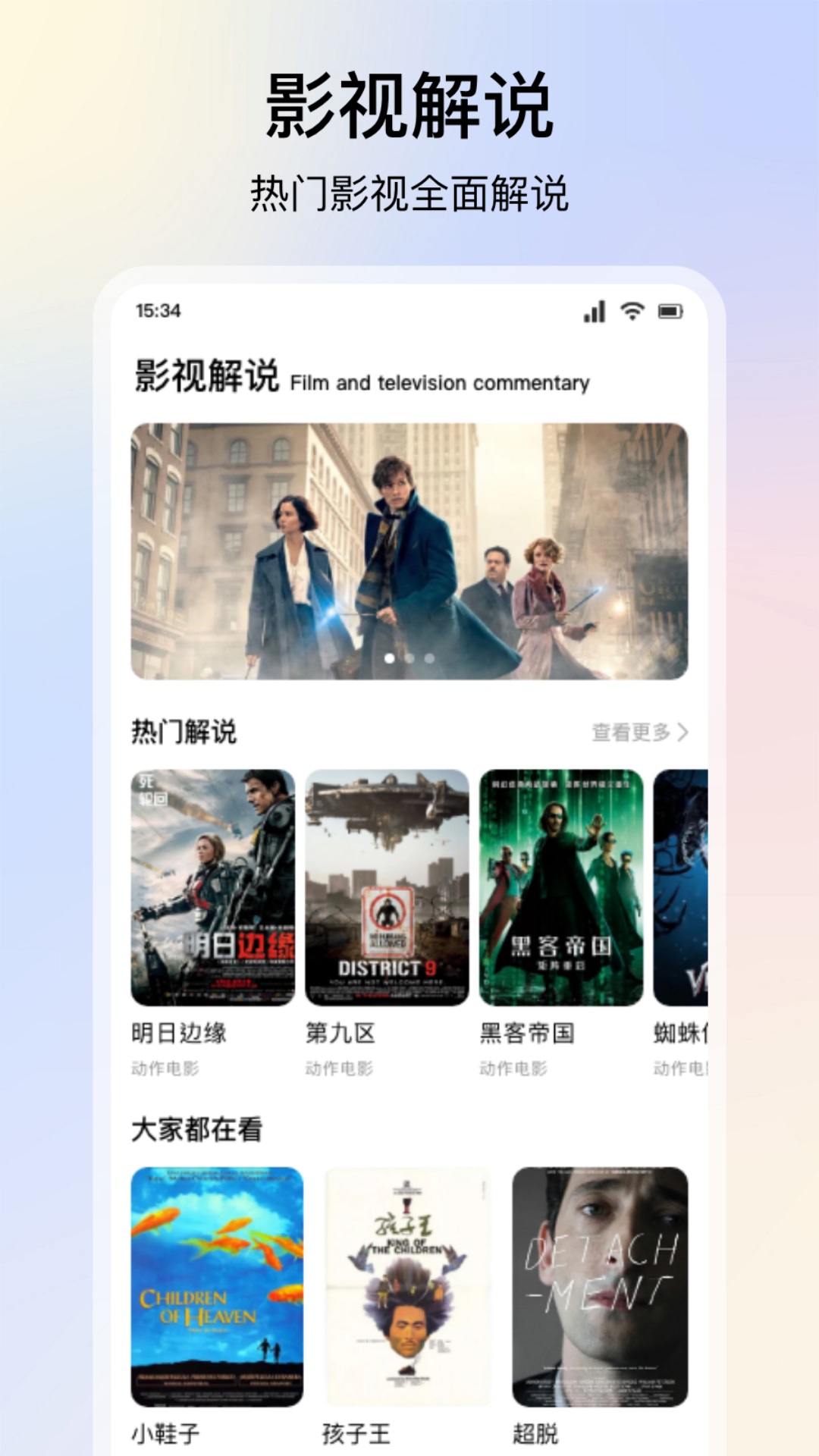Tap the 15:34 clock in status bar
The width and height of the screenshot is (819, 1456).
pos(159,310)
